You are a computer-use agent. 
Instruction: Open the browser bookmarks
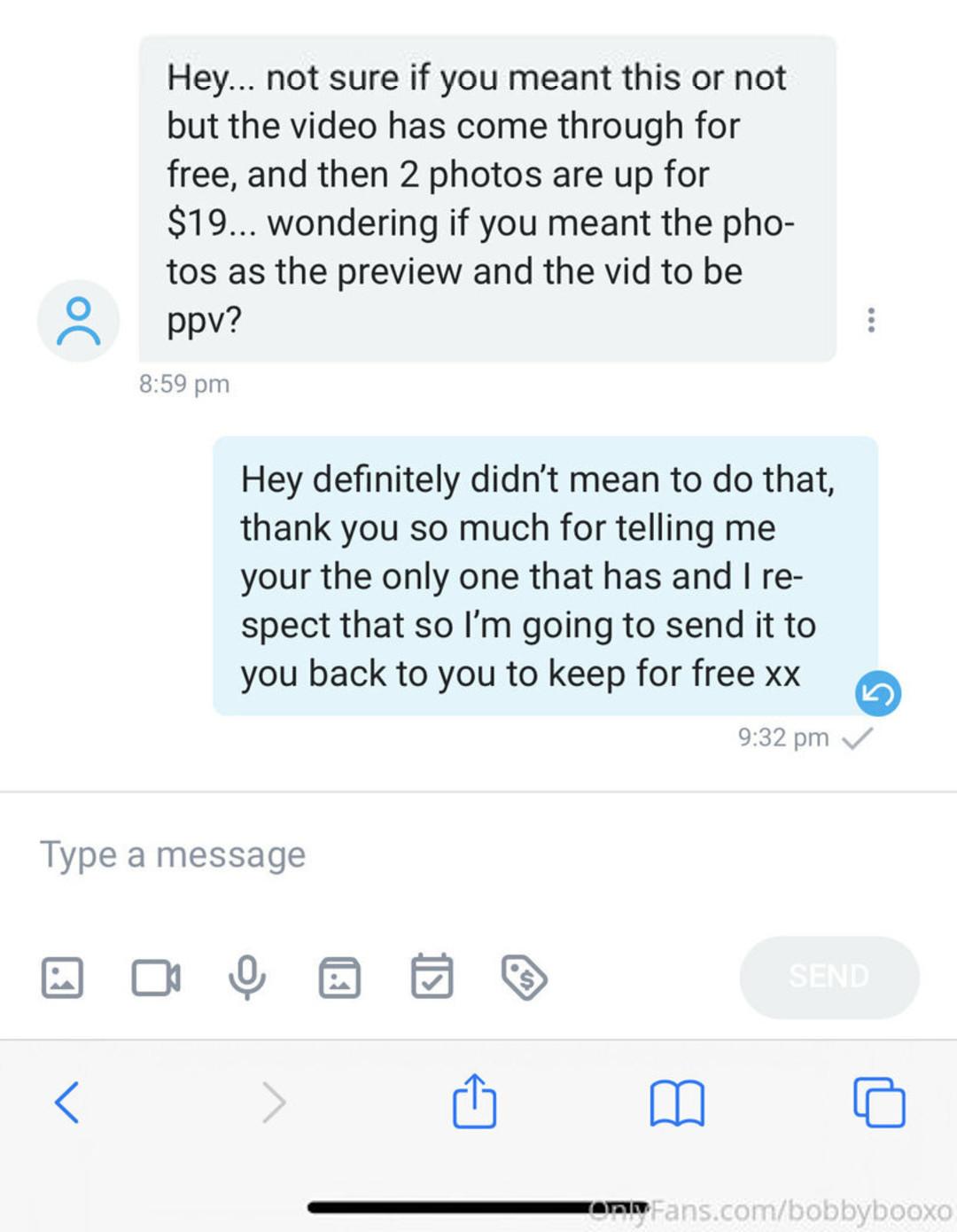click(677, 1103)
